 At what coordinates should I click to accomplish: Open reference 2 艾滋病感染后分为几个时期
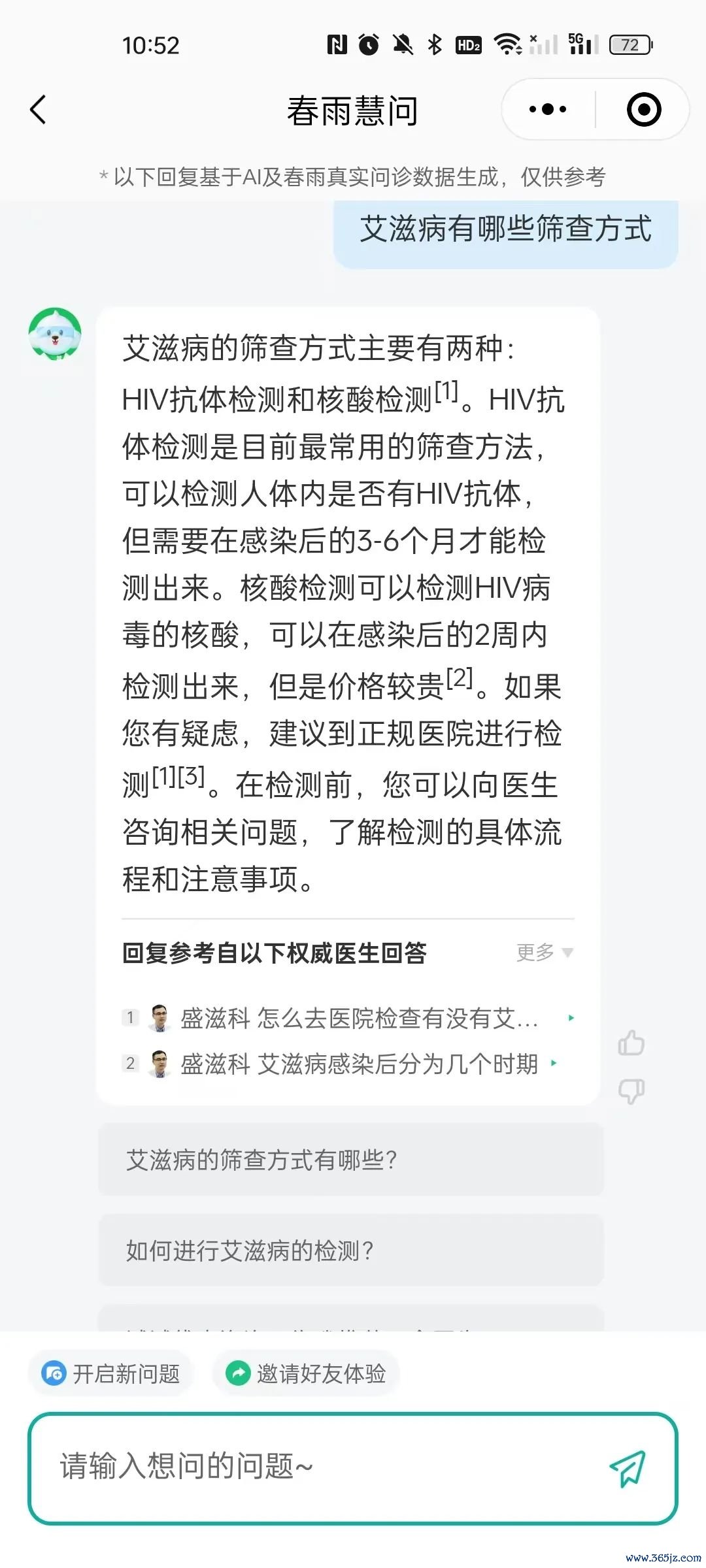point(340,1064)
